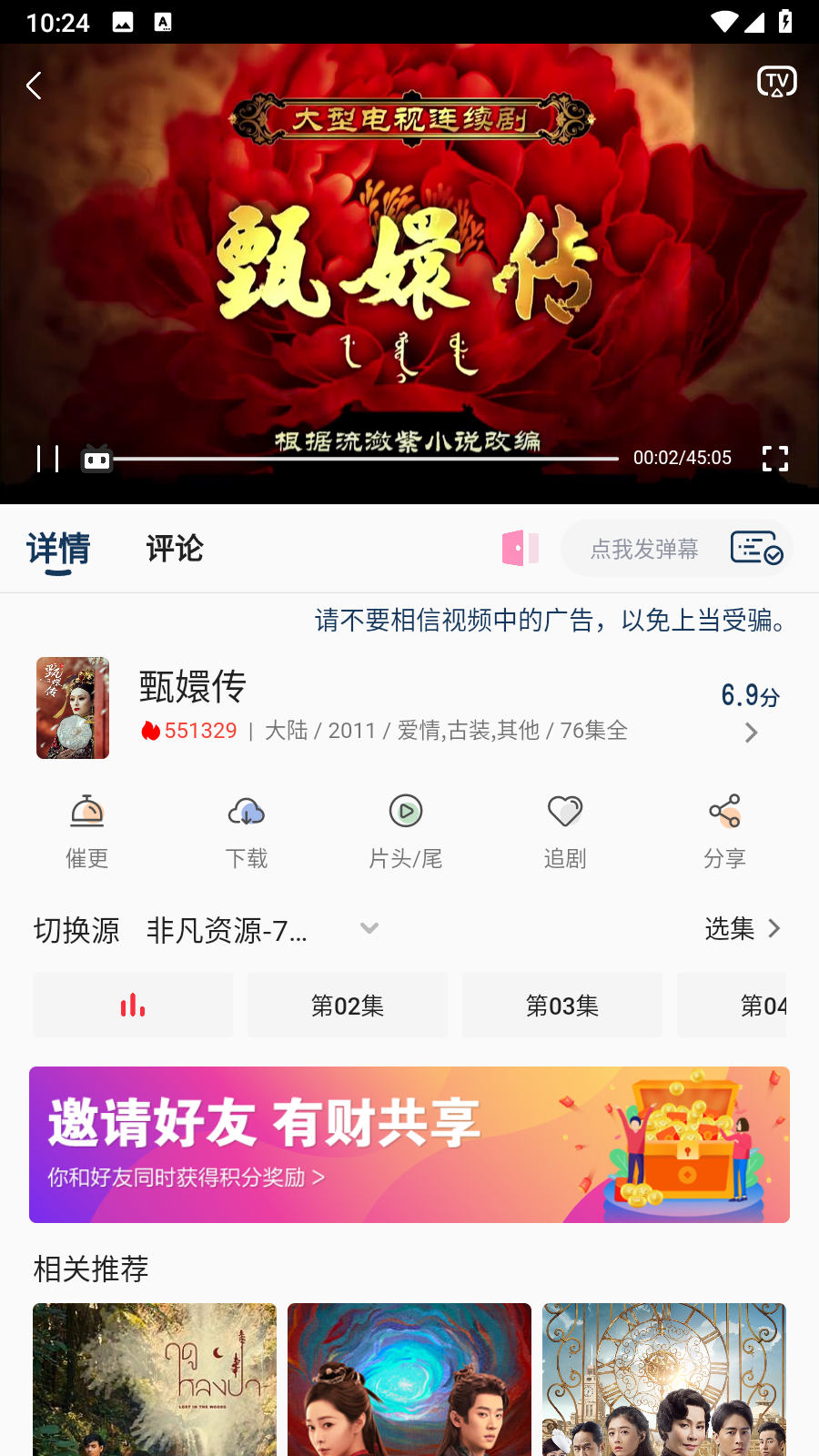Open sharing via the 分享 icon
This screenshot has width=819, height=1456.
coord(725,830)
